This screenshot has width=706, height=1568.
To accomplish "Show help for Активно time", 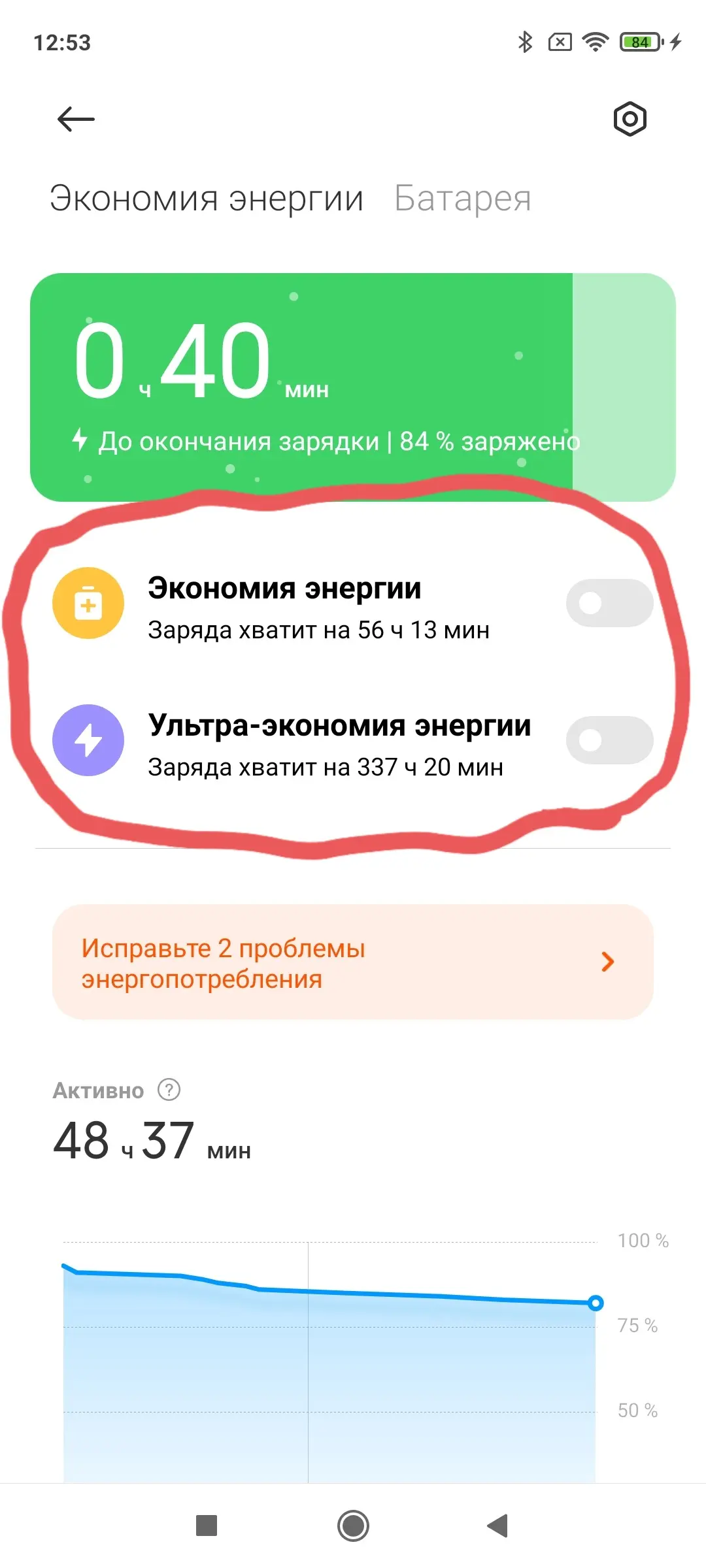I will [169, 1090].
